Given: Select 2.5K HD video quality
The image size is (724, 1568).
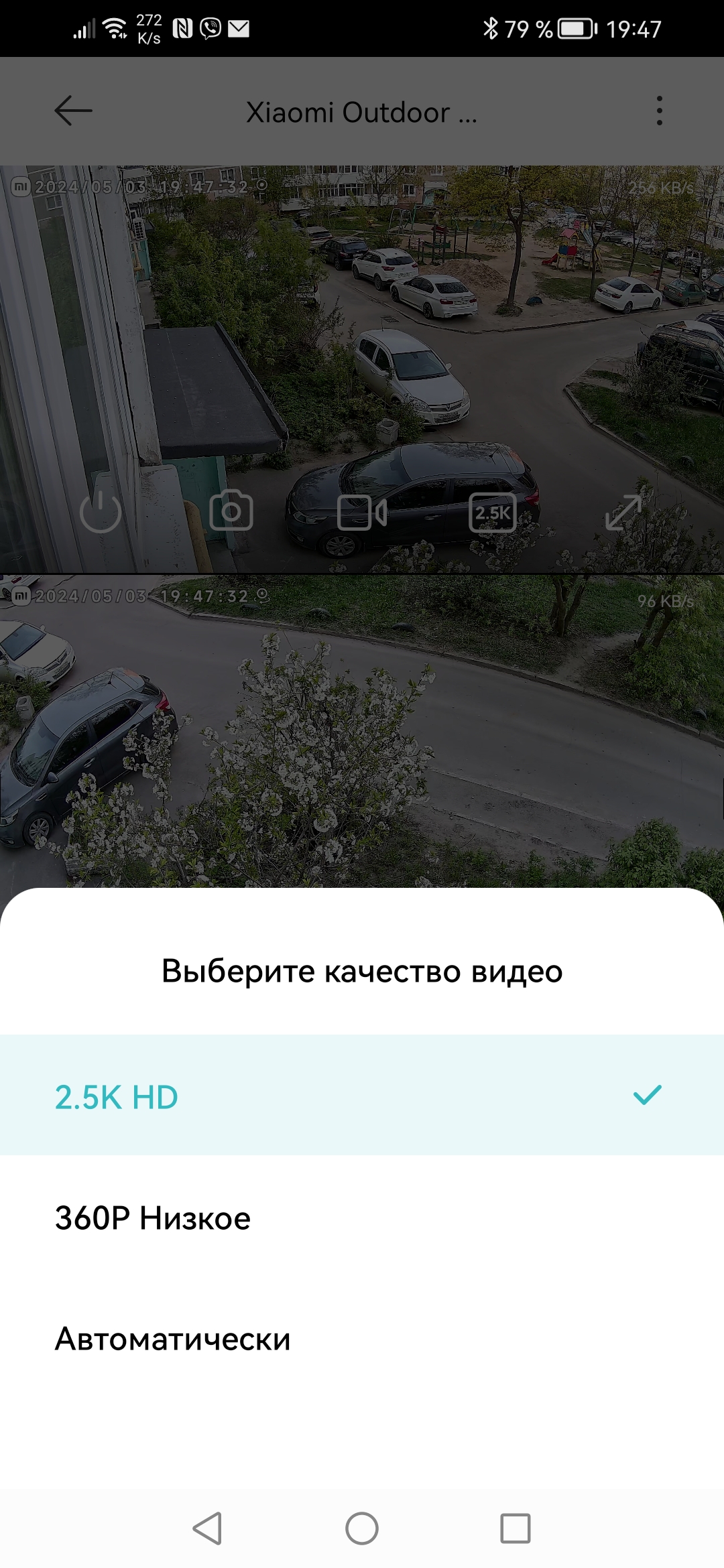Looking at the screenshot, I should 362,1095.
